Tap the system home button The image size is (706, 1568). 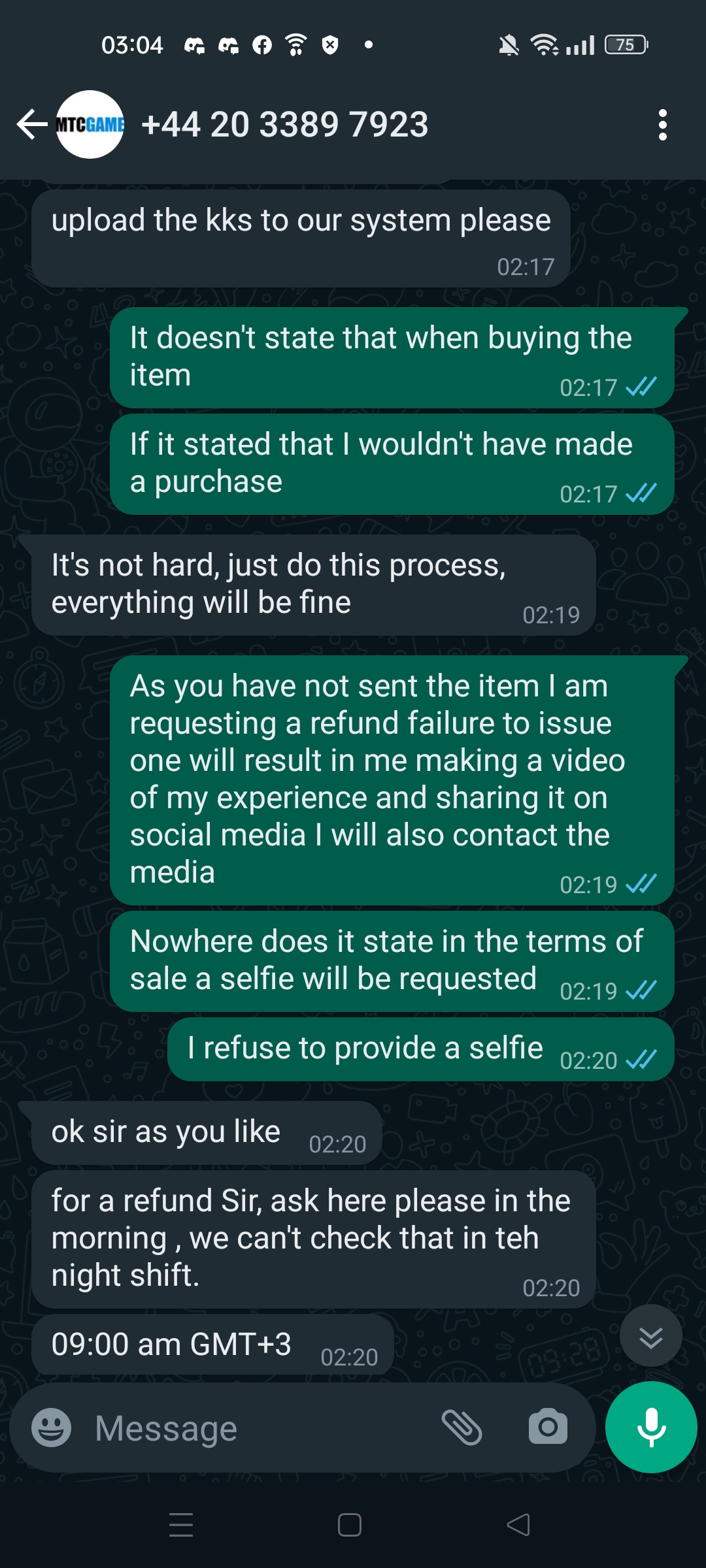tap(350, 1525)
